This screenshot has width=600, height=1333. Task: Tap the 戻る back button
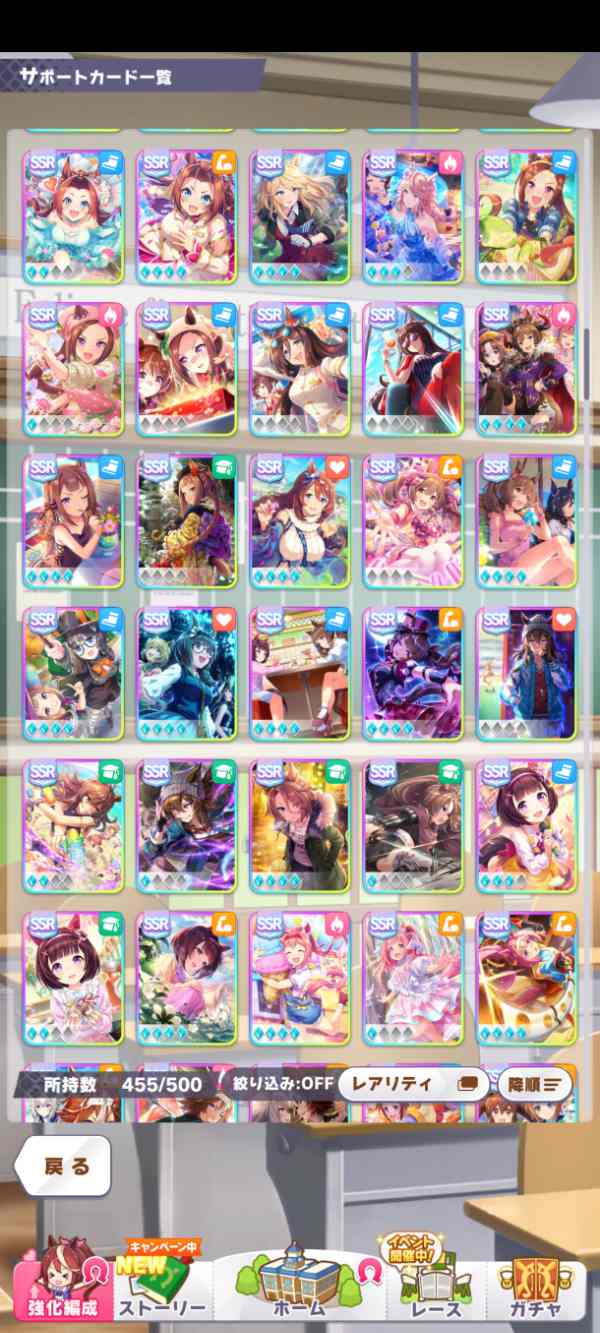64,1166
